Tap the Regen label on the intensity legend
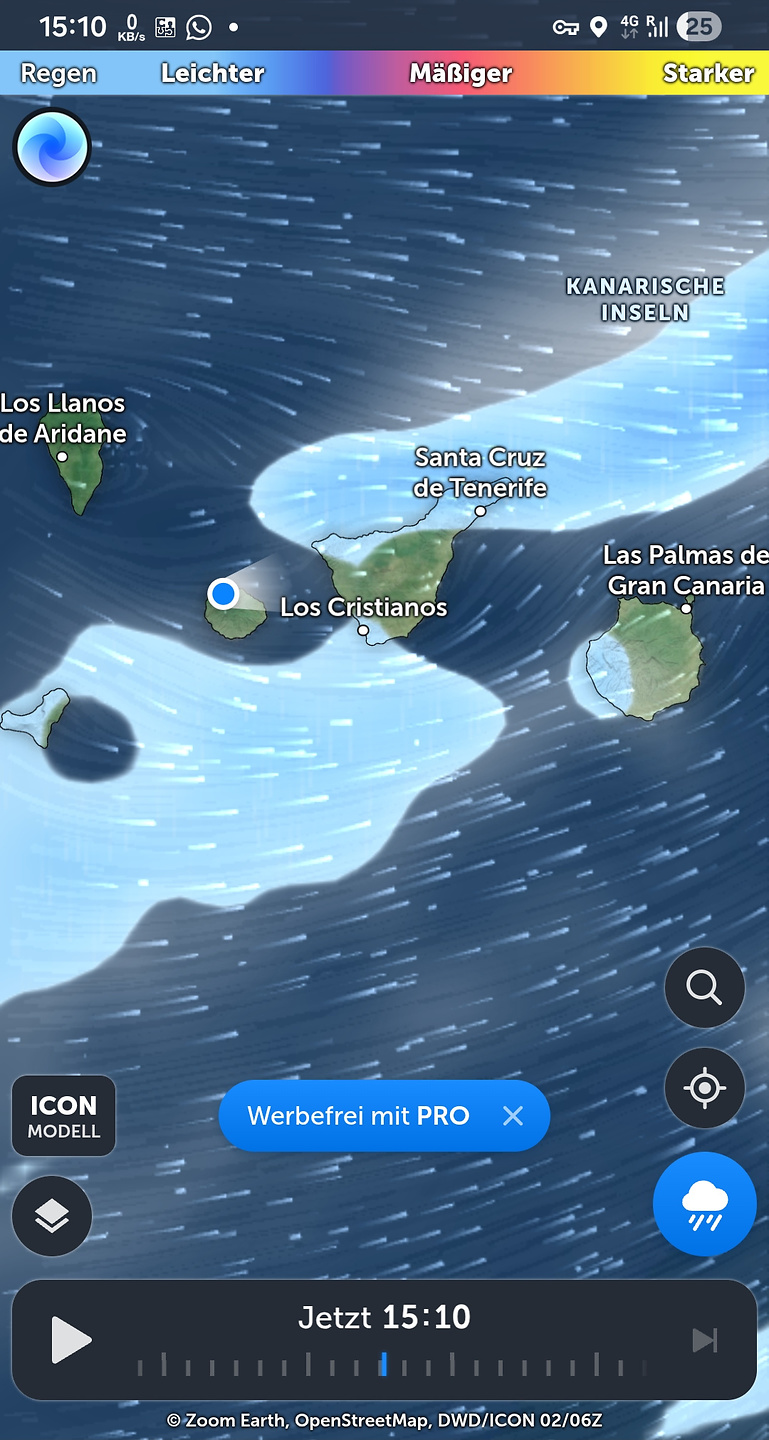This screenshot has width=769, height=1440. click(57, 73)
